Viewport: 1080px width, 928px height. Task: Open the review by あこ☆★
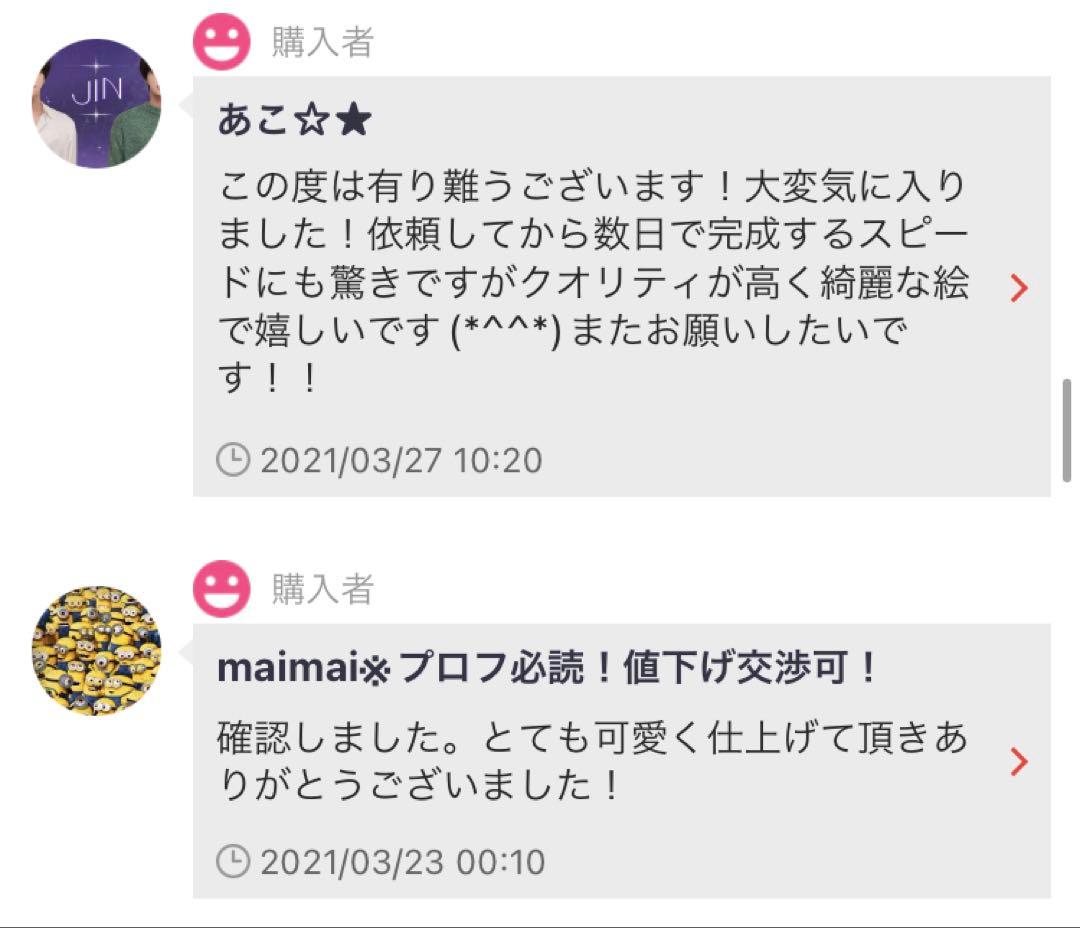pyautogui.click(x=1018, y=289)
